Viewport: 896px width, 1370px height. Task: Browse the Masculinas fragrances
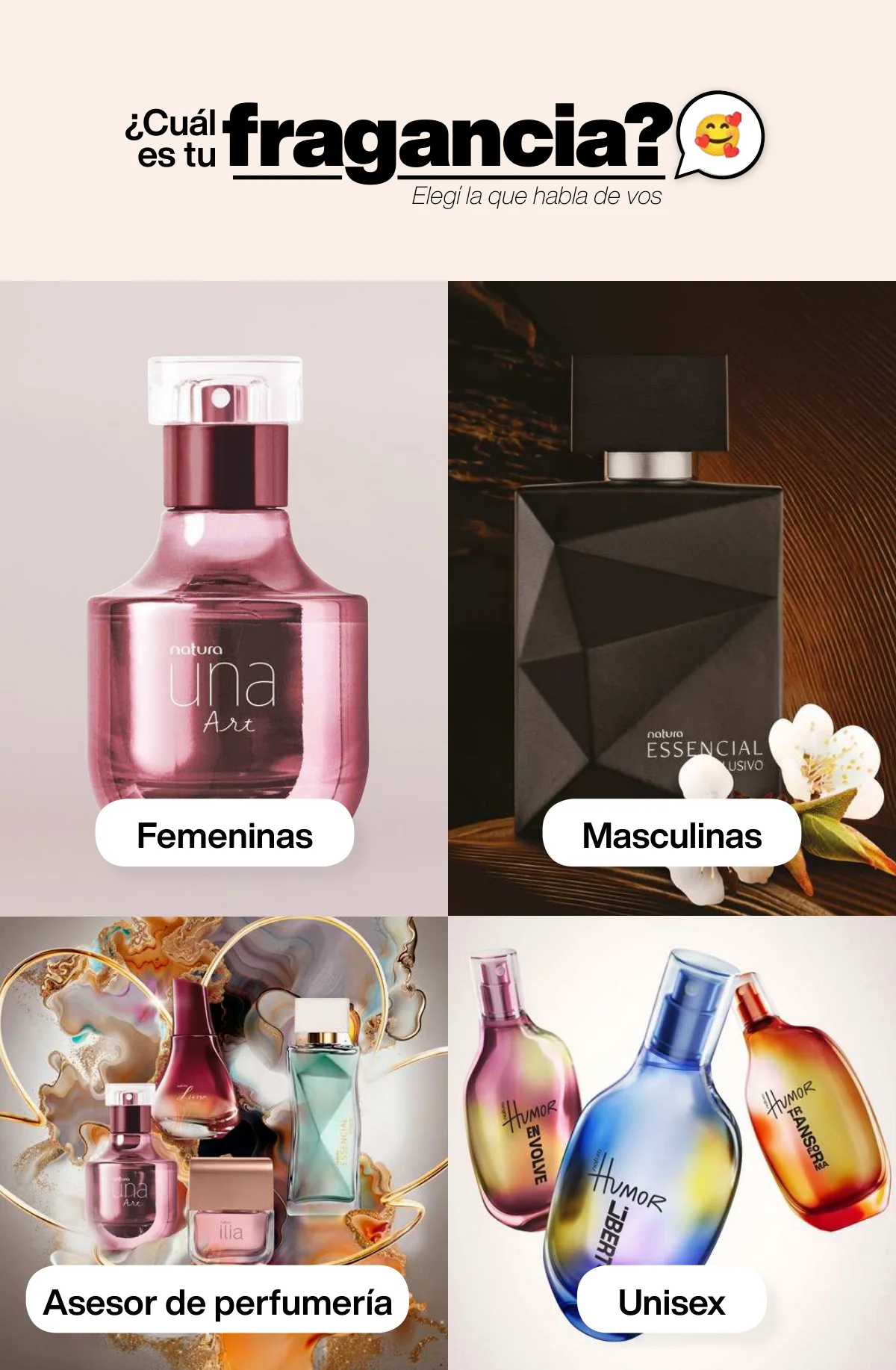point(671,834)
